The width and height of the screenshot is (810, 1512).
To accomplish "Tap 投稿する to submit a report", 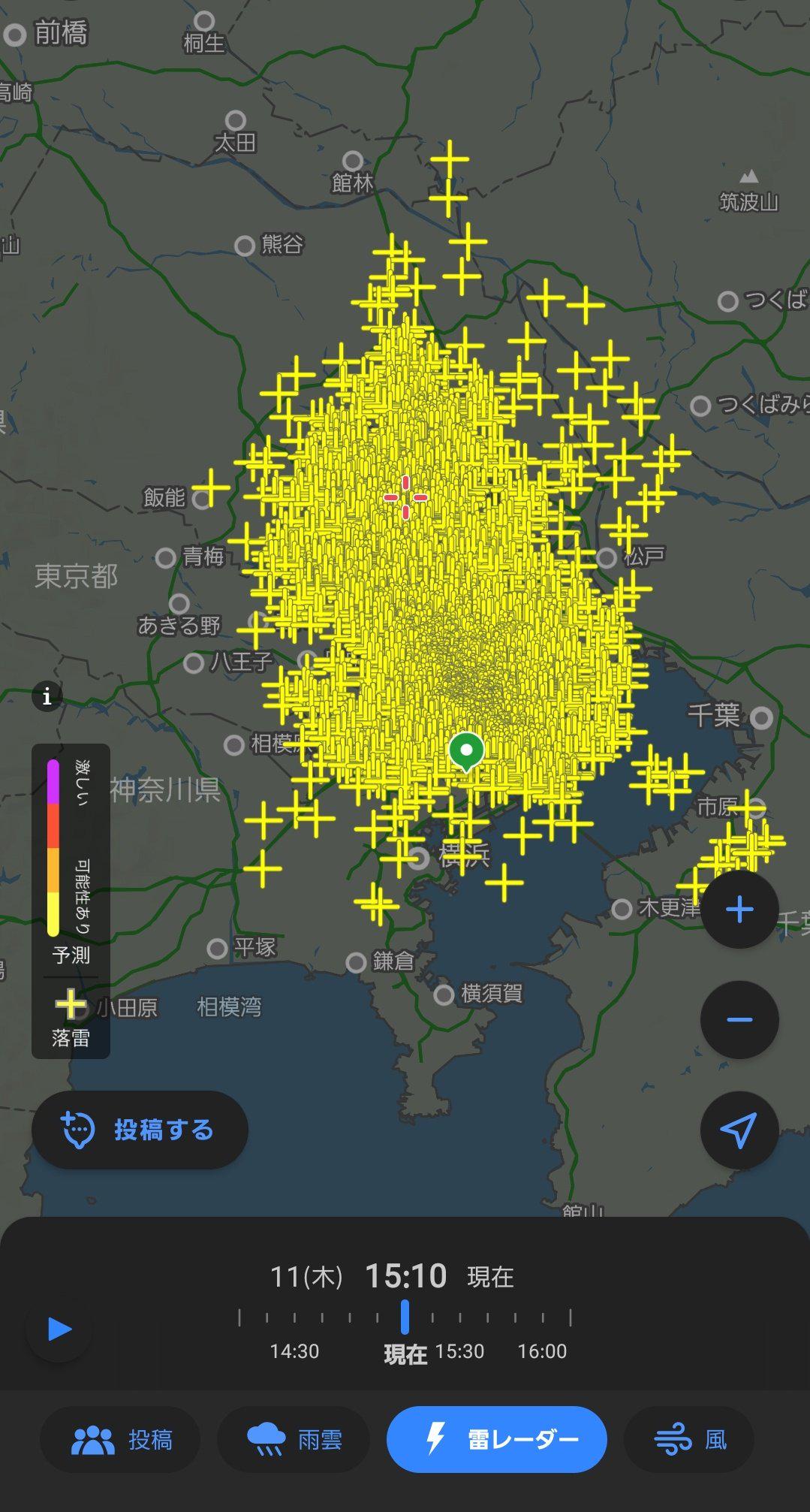I will point(140,1130).
